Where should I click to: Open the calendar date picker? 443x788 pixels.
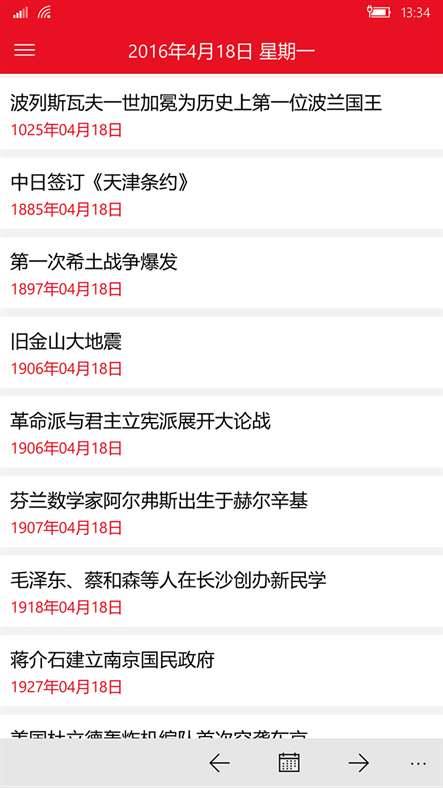pos(289,762)
